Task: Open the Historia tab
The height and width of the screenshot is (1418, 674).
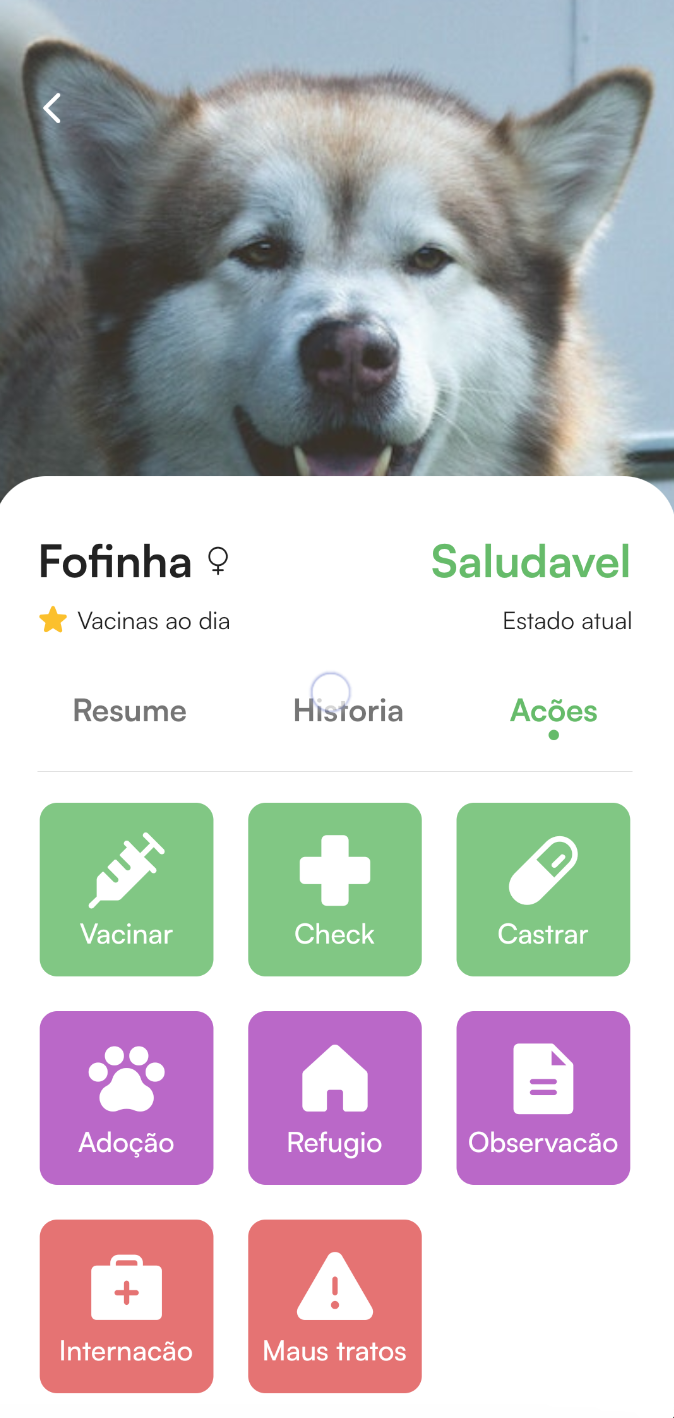Action: click(x=348, y=711)
